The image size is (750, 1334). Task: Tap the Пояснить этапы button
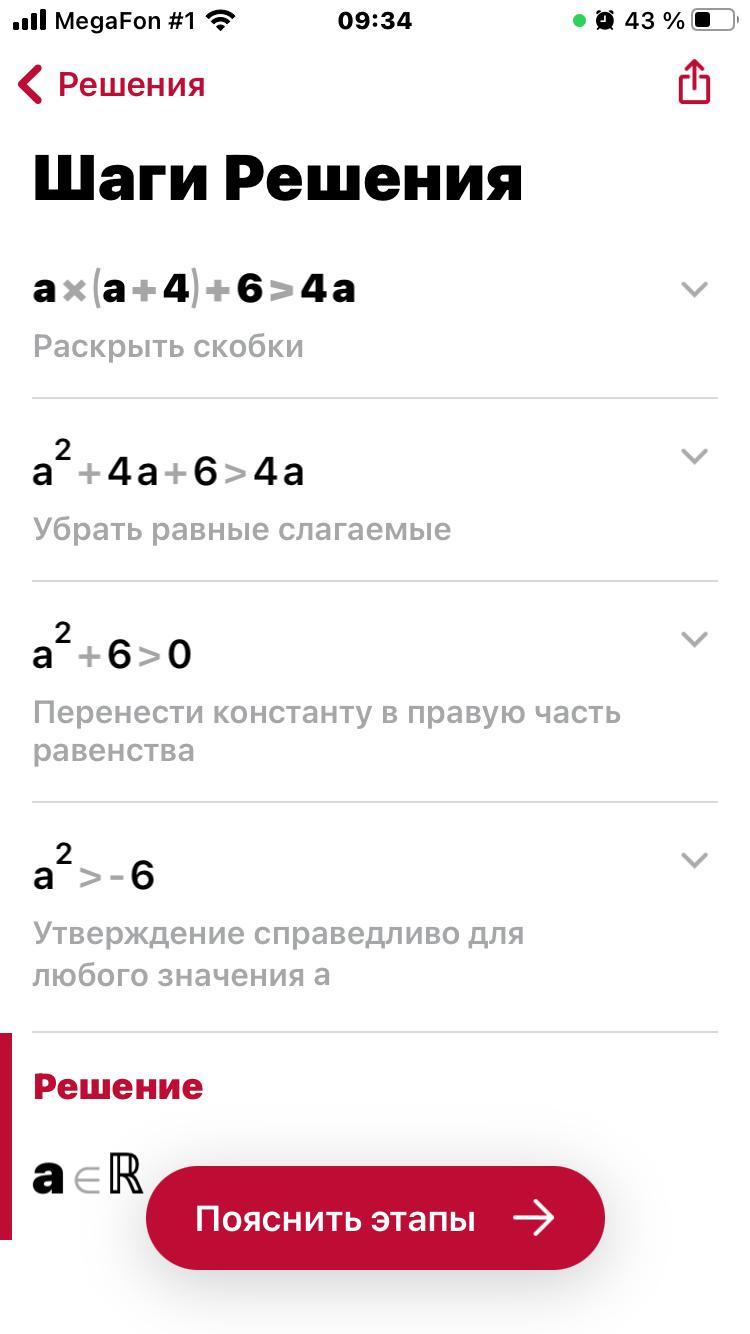[x=375, y=1218]
